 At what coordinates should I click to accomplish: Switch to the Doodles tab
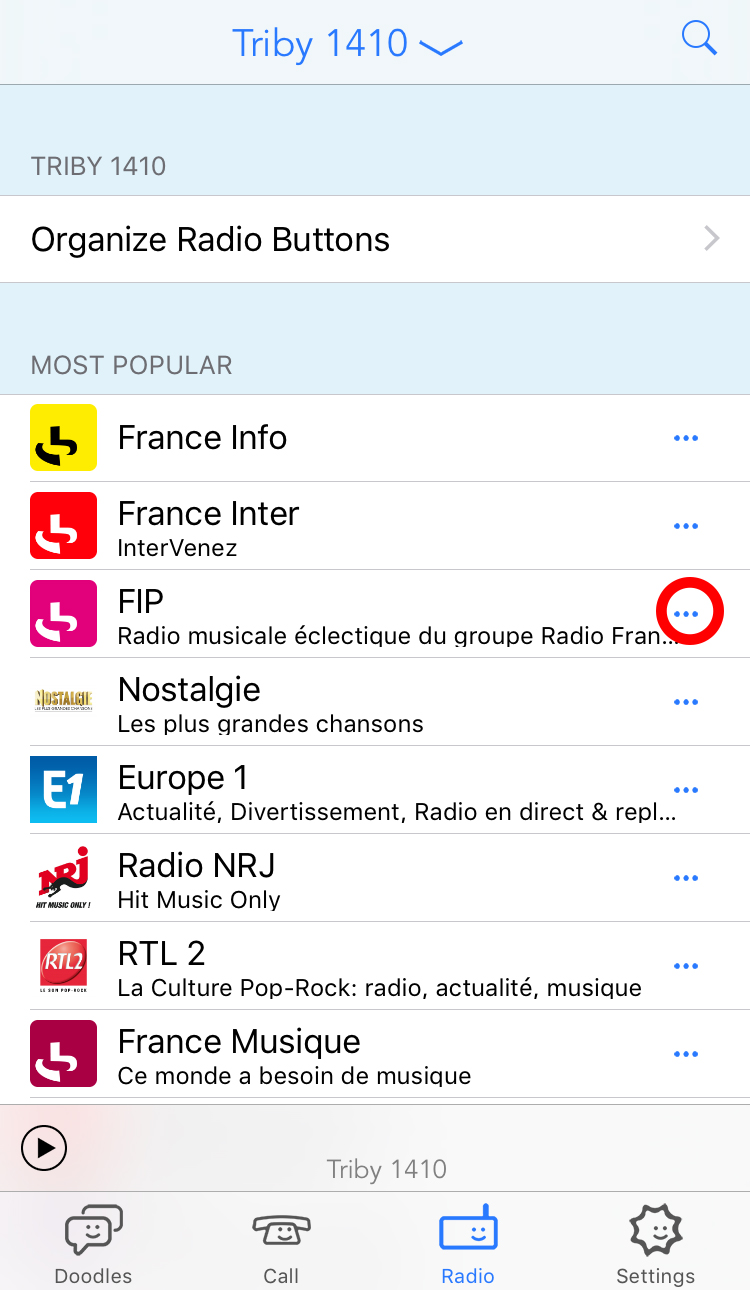click(93, 1245)
